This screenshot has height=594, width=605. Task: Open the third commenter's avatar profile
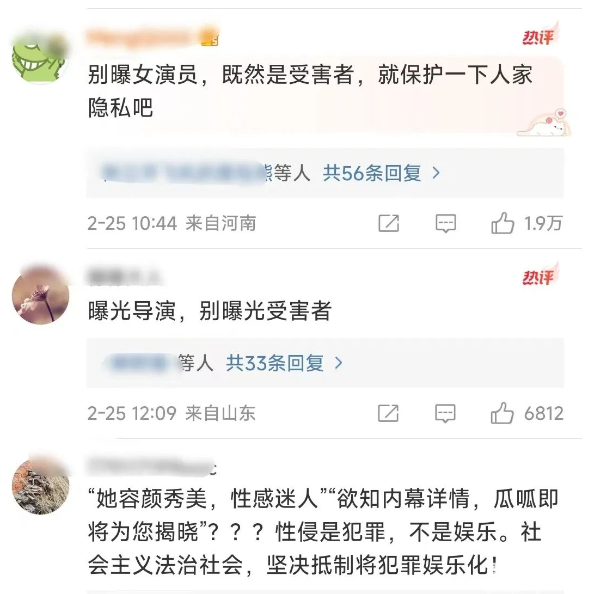pos(40,486)
